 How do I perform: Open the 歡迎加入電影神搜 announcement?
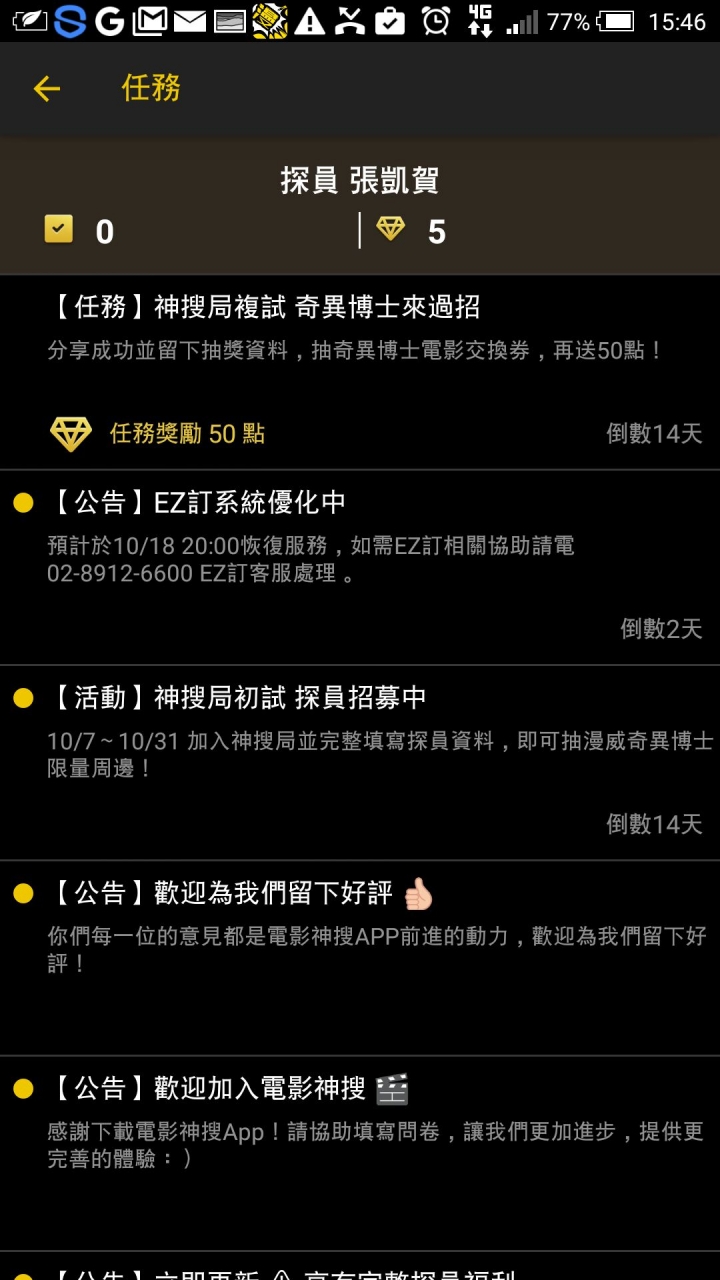[x=360, y=1153]
